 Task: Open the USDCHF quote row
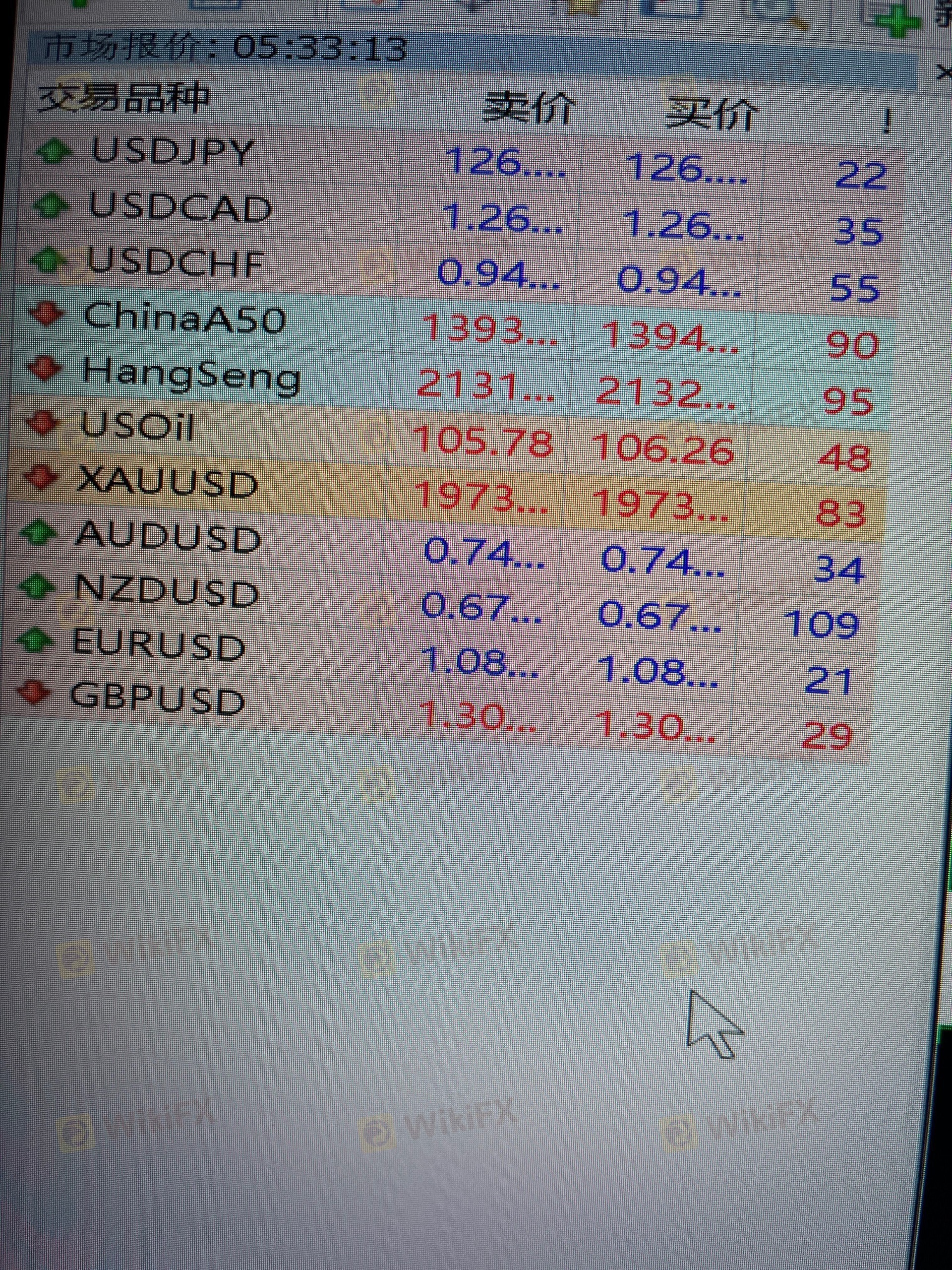175,262
